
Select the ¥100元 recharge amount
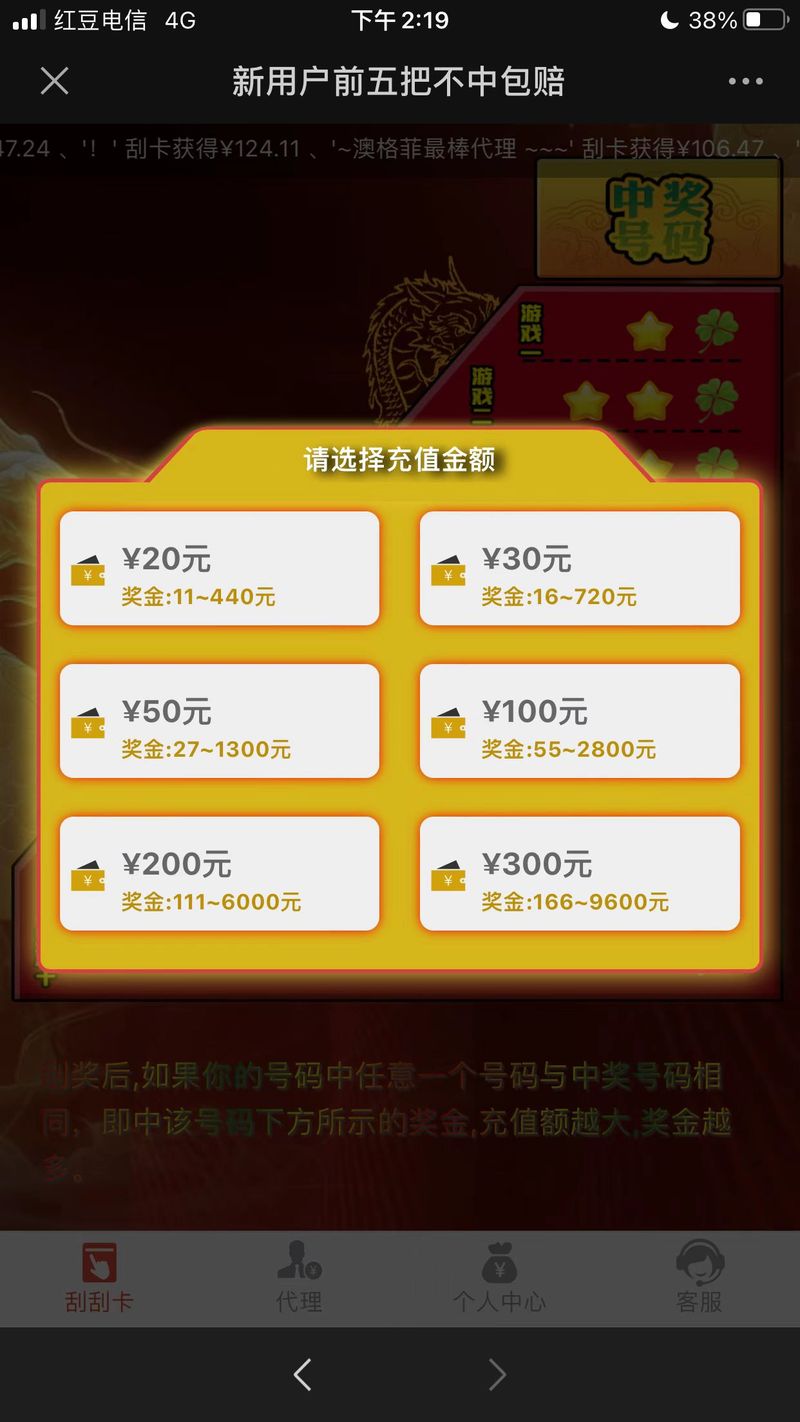[580, 721]
